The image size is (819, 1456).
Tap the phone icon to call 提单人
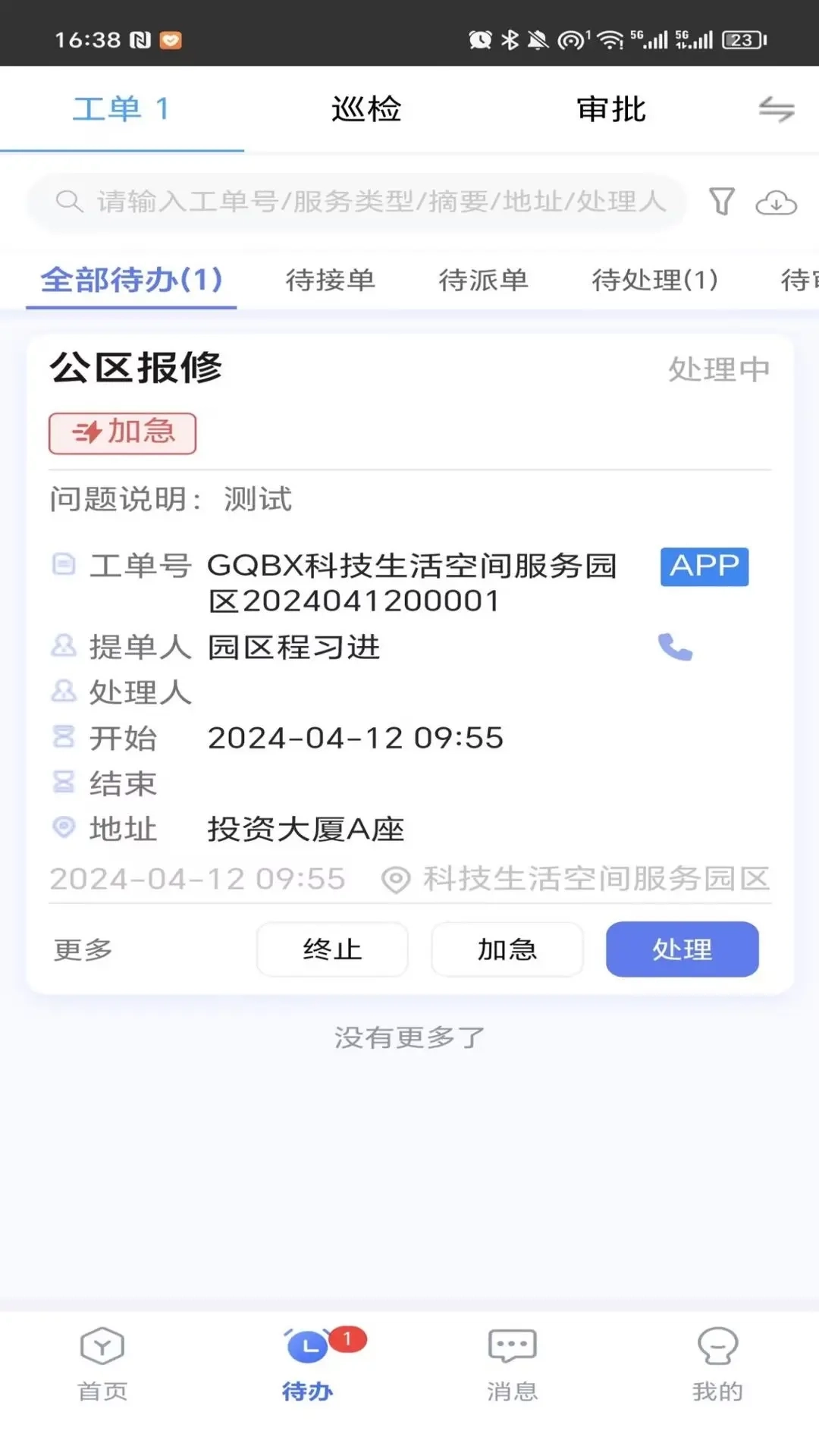coord(675,647)
